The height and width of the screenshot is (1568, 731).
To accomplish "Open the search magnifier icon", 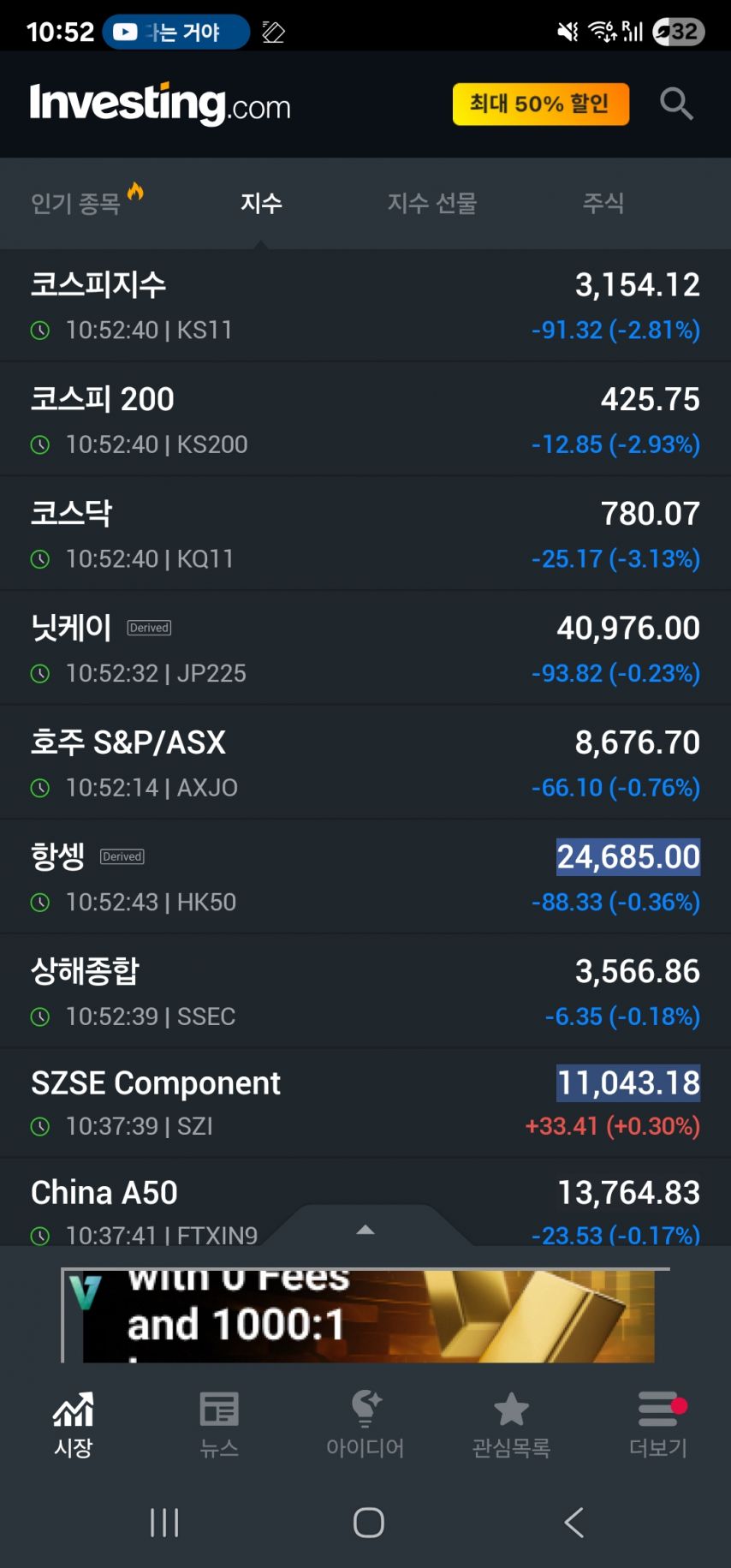I will click(x=676, y=104).
